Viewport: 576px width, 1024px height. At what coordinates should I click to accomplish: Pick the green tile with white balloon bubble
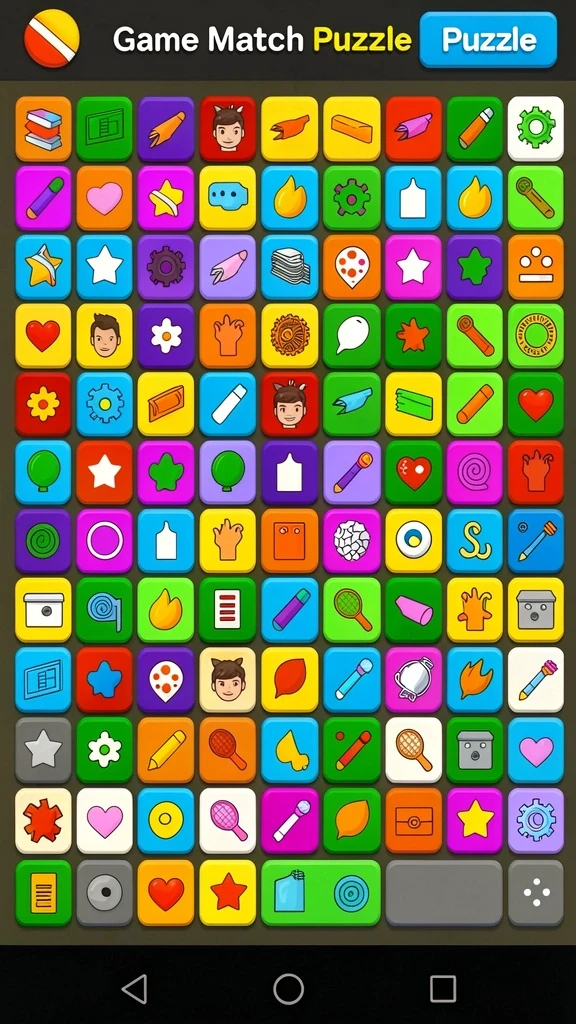pos(351,335)
